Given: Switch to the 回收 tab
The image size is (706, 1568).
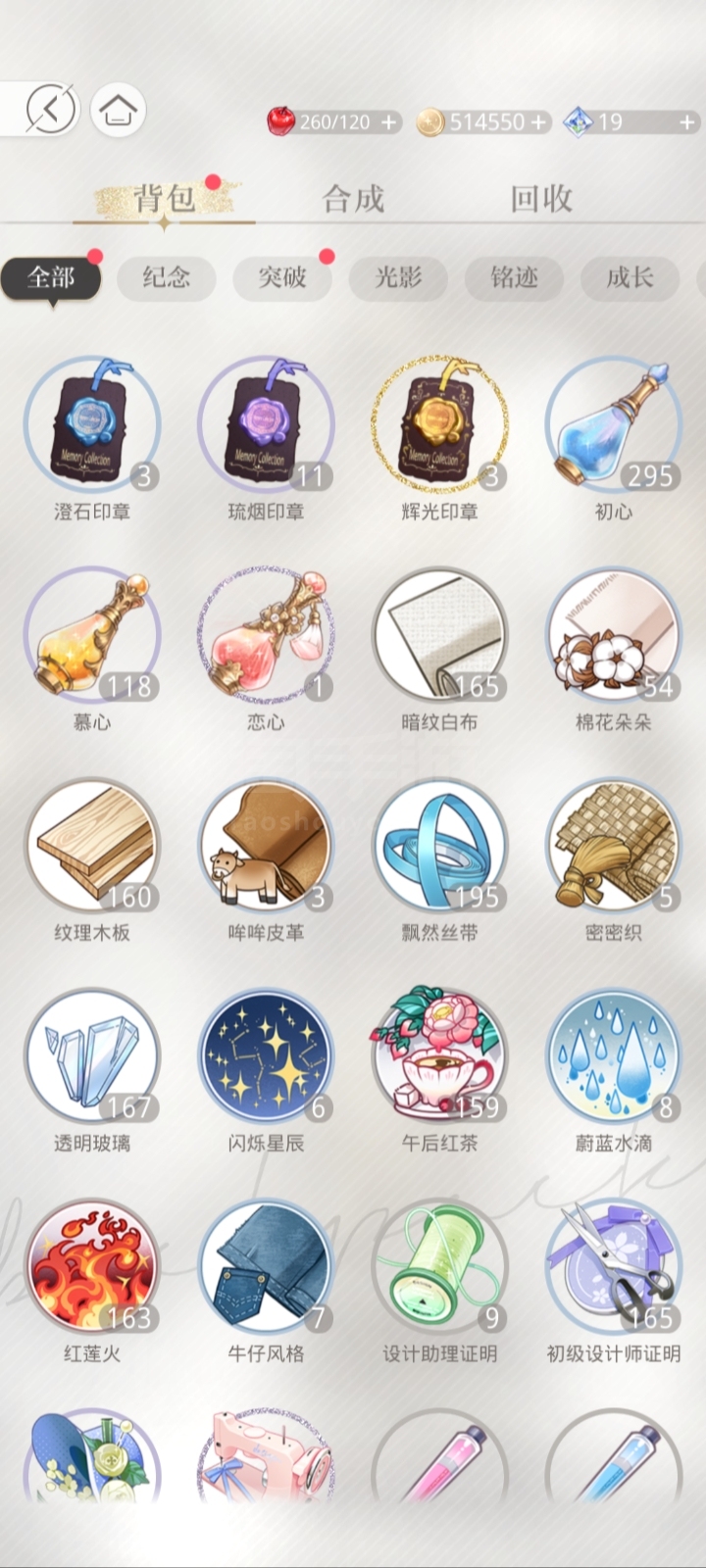Looking at the screenshot, I should point(540,199).
